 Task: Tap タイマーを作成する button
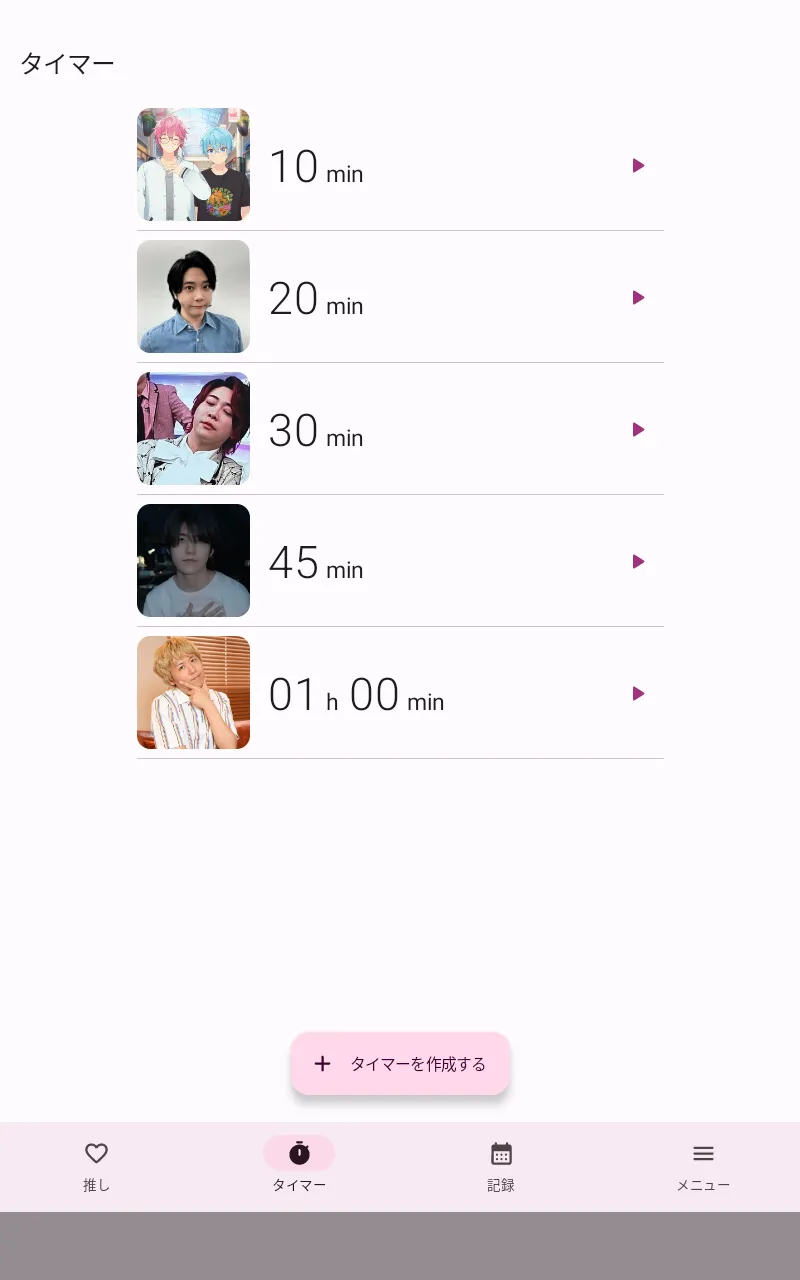(401, 1064)
